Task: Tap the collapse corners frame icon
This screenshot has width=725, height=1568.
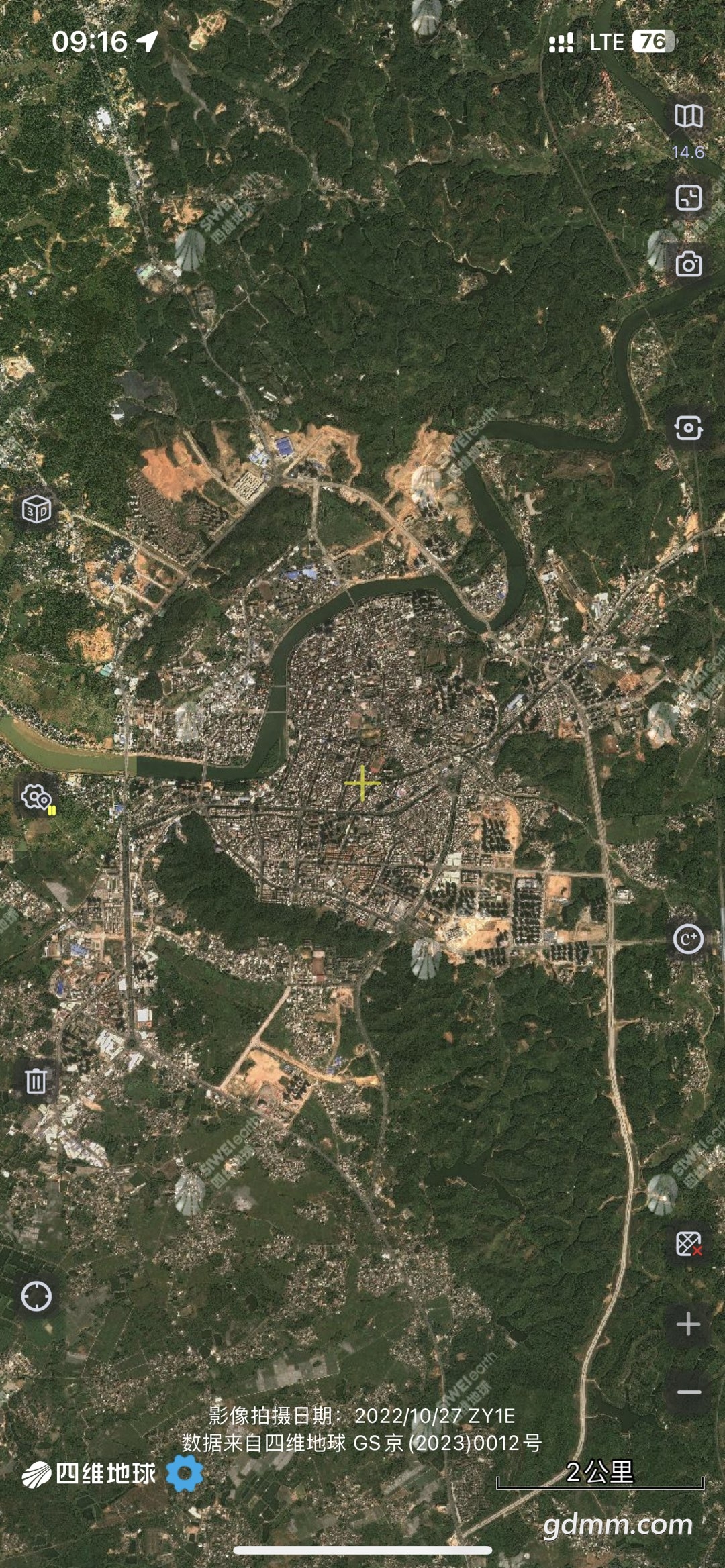Action: point(688,198)
